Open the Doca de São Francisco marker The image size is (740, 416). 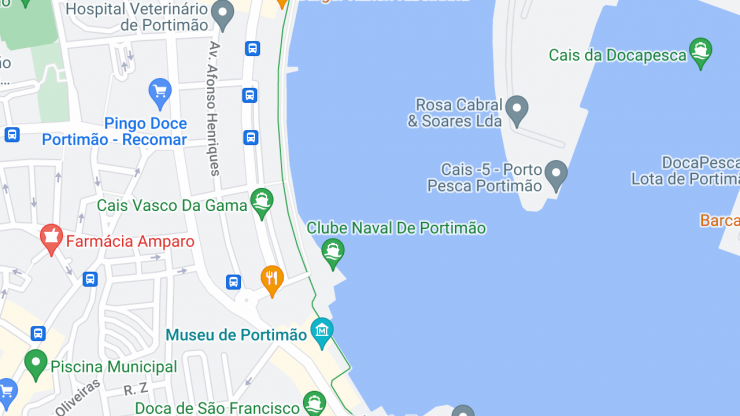pyautogui.click(x=315, y=406)
